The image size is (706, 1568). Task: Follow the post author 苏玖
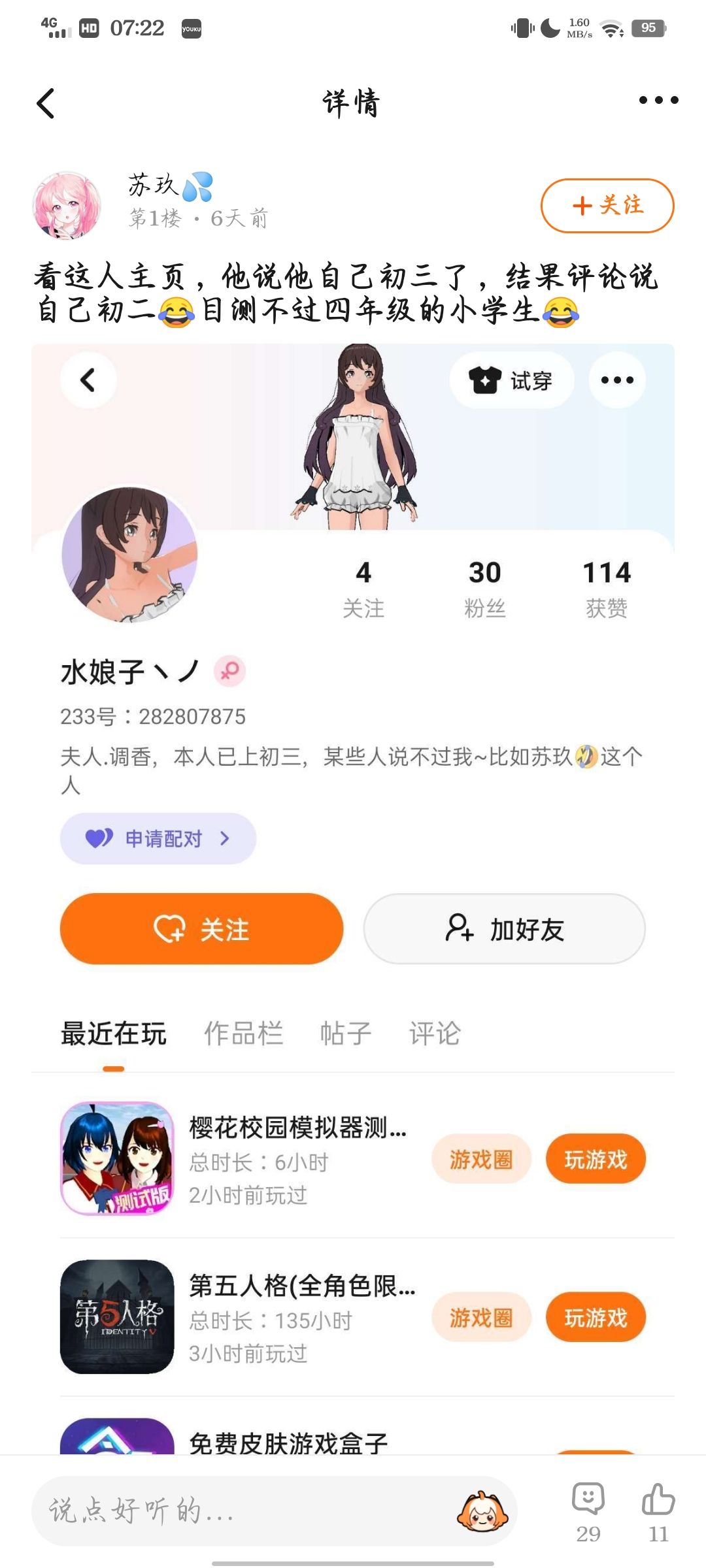point(607,206)
